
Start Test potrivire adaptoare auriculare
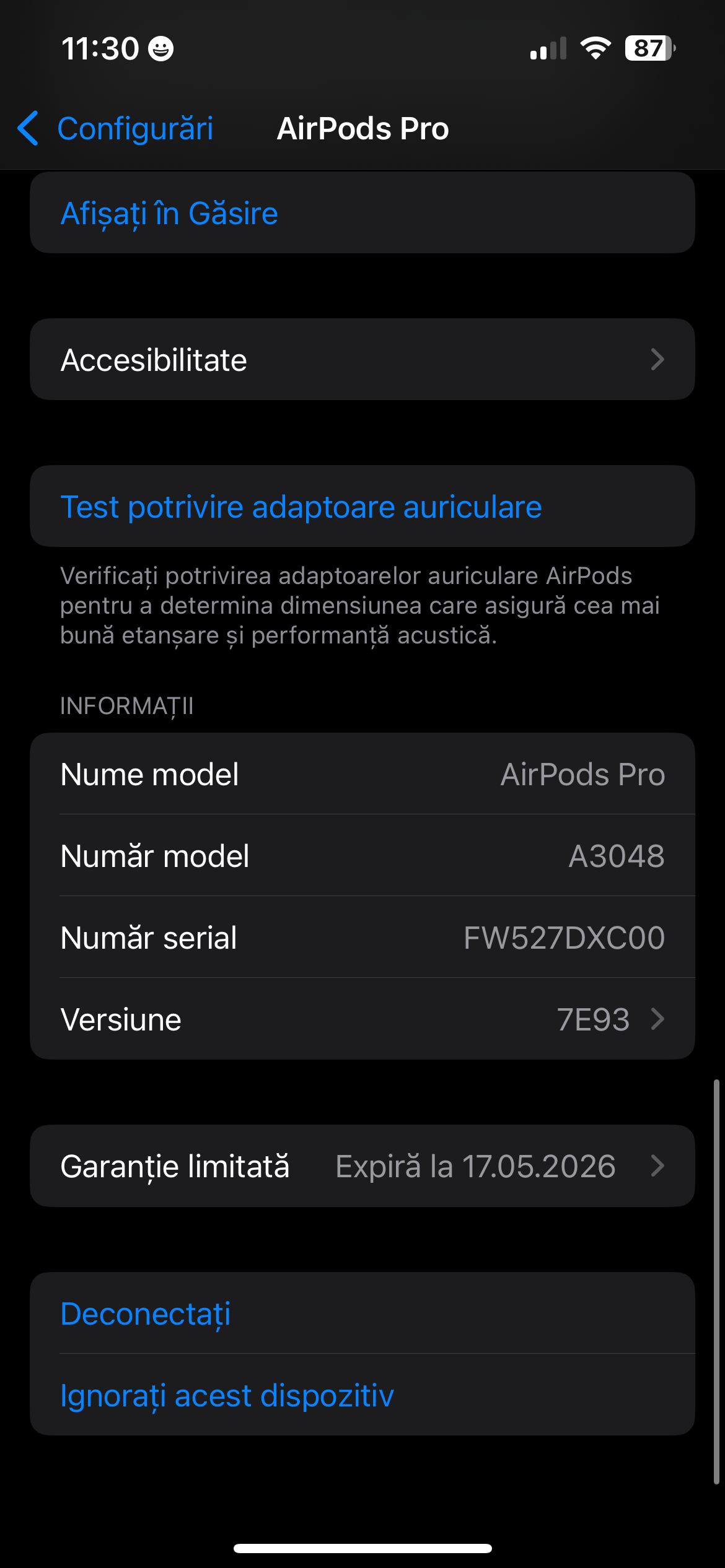[301, 507]
